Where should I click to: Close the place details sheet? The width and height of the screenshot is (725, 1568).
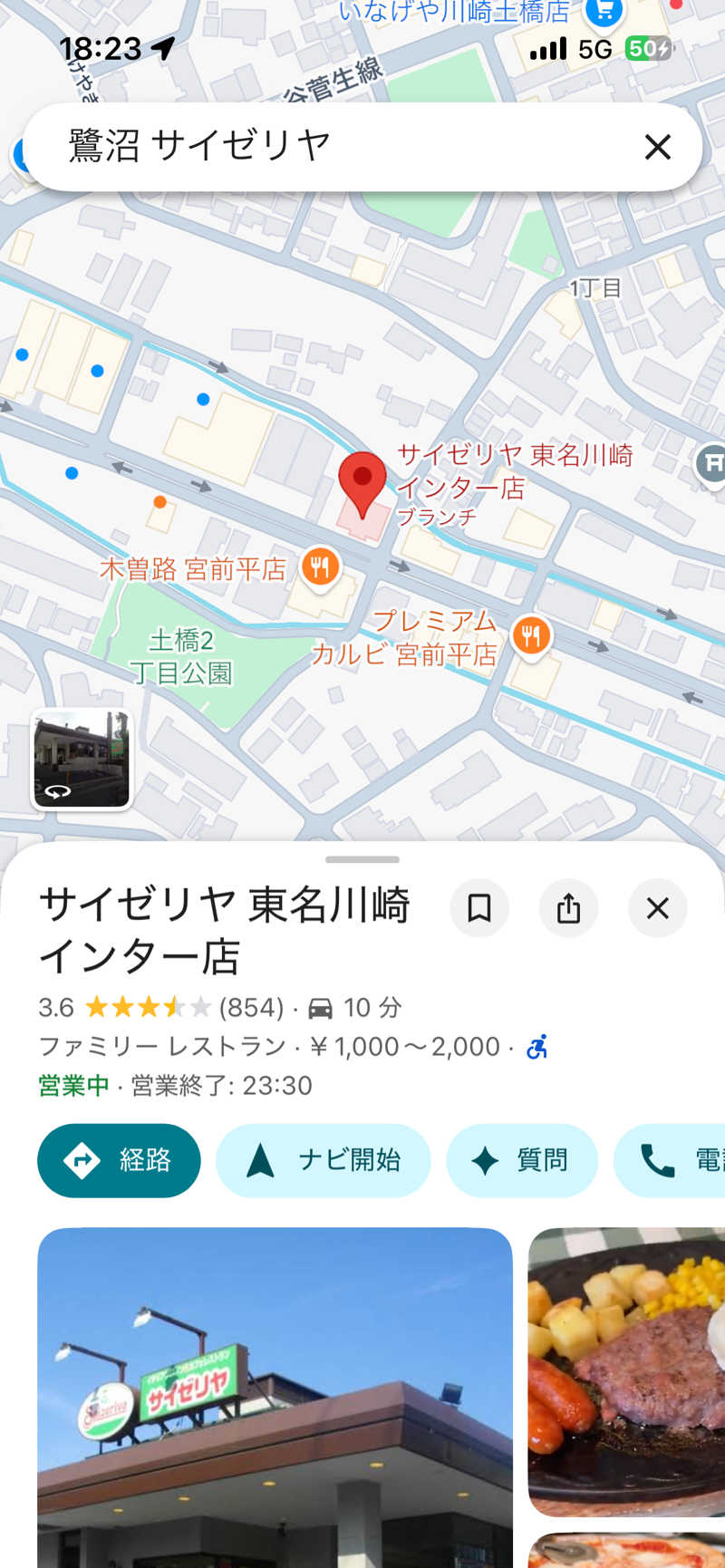pos(657,907)
